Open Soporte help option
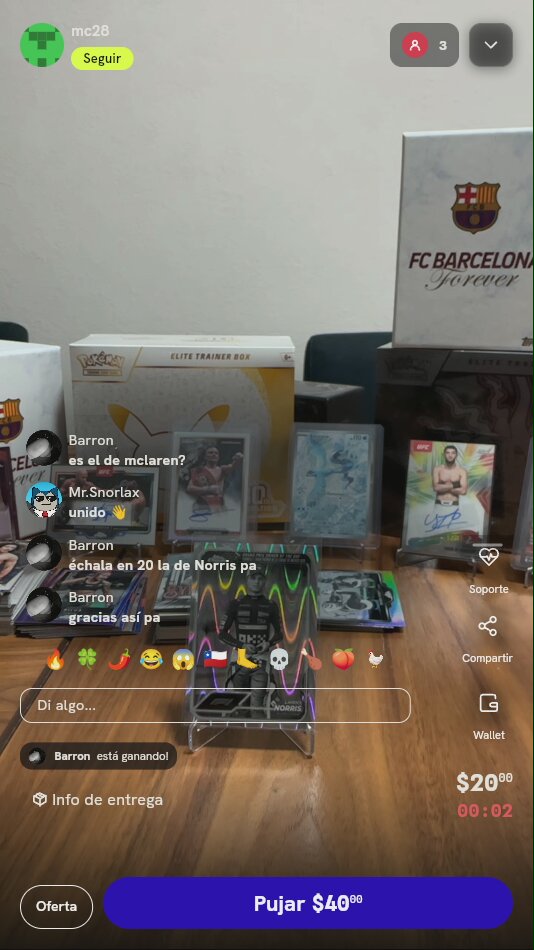Screen dimensions: 534x950 [x=489, y=571]
